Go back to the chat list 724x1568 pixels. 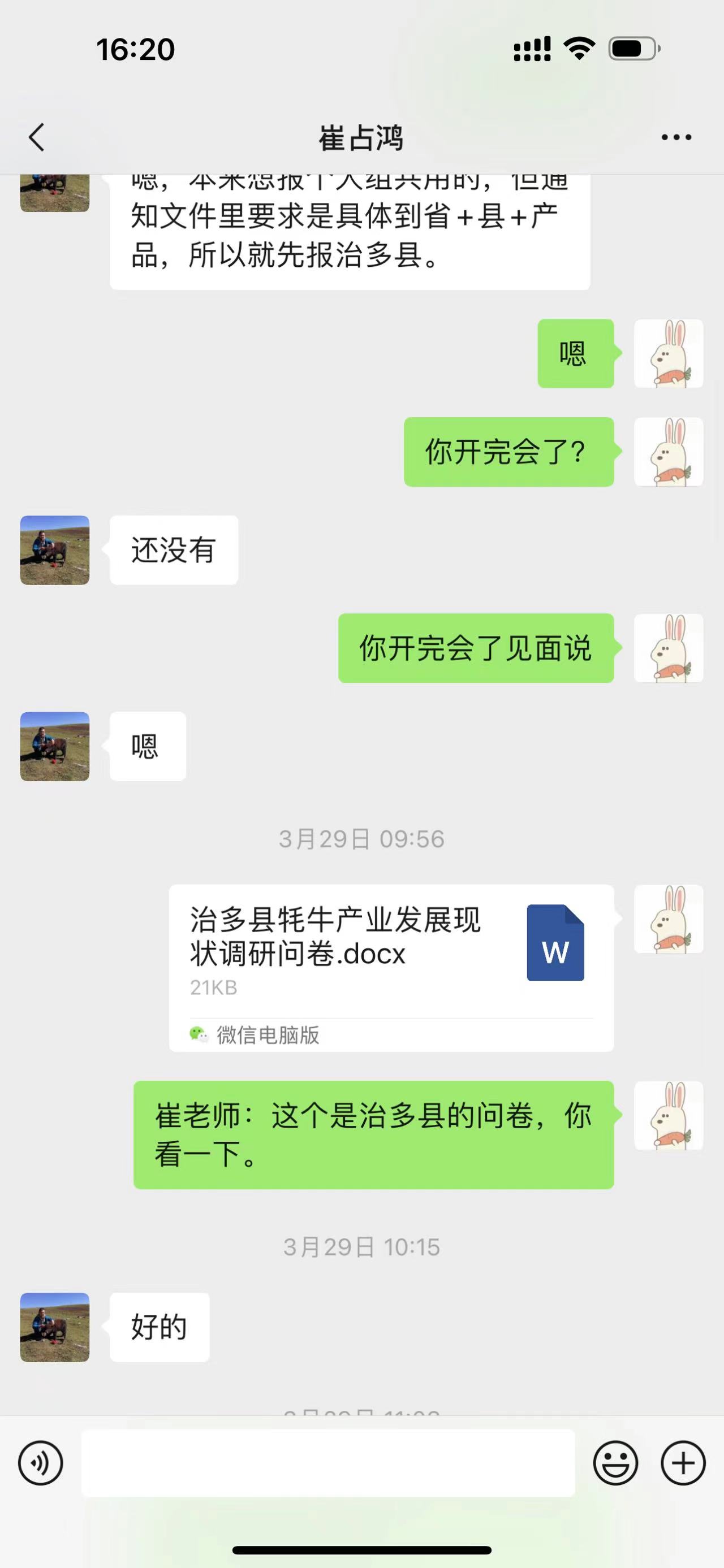click(37, 137)
